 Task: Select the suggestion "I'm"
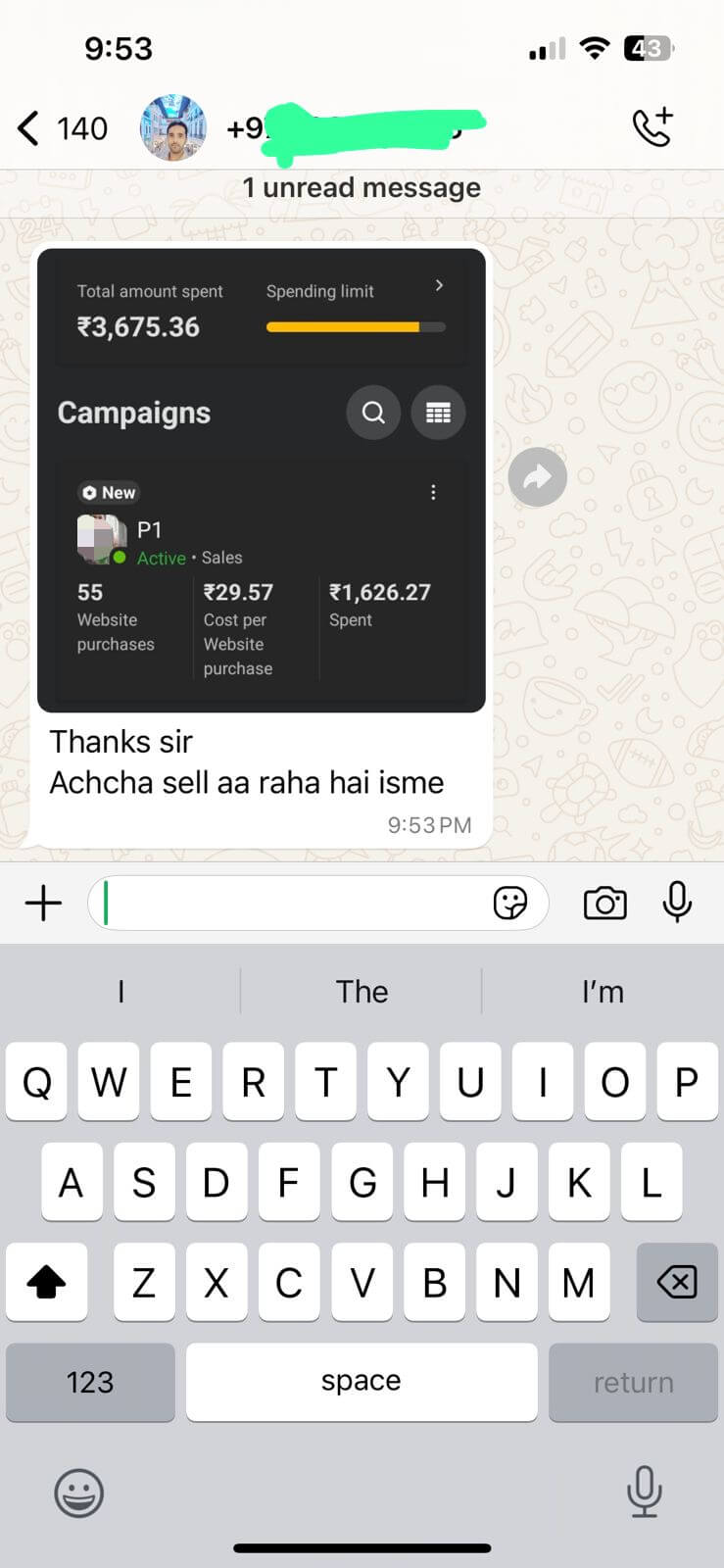[x=602, y=992]
